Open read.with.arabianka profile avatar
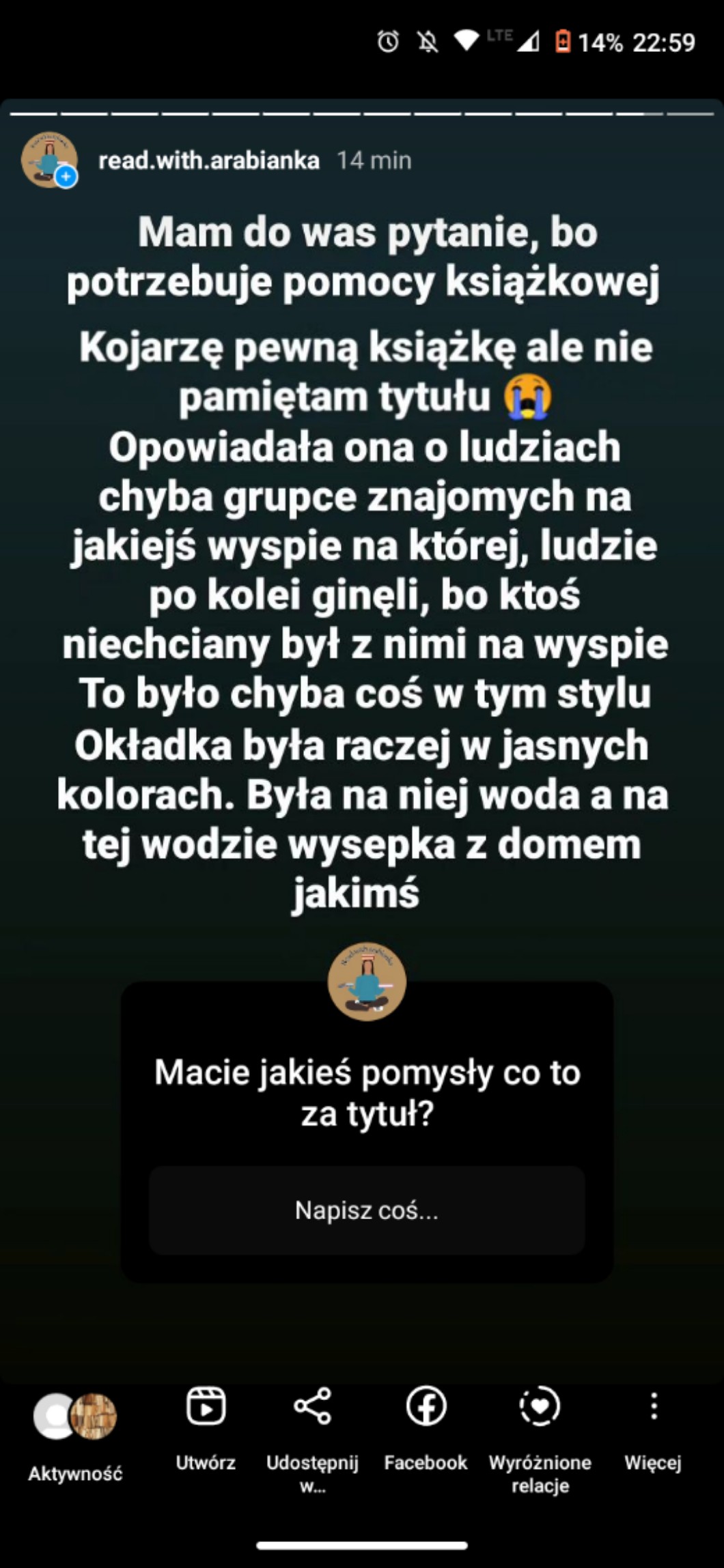Viewport: 724px width, 1568px height. [x=48, y=160]
